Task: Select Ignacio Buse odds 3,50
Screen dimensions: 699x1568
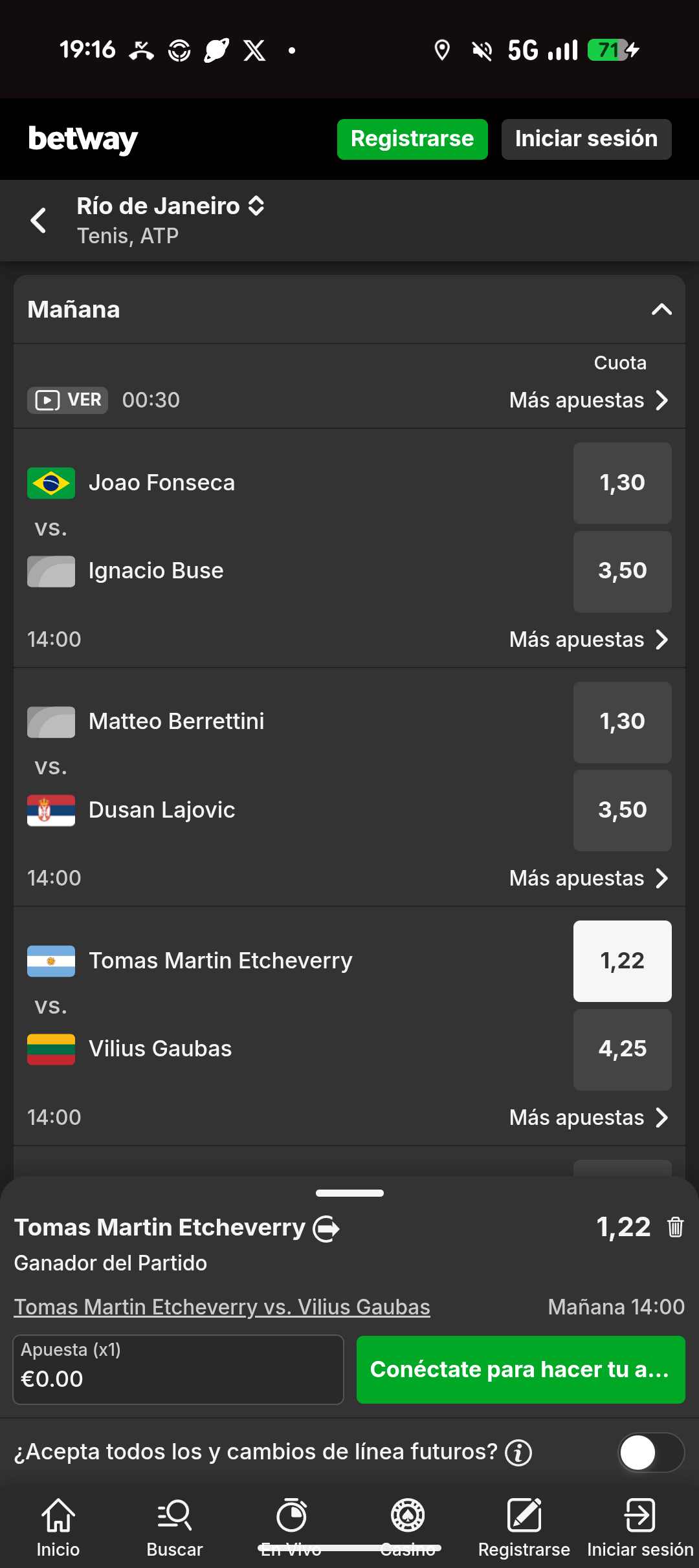Action: 622,571
